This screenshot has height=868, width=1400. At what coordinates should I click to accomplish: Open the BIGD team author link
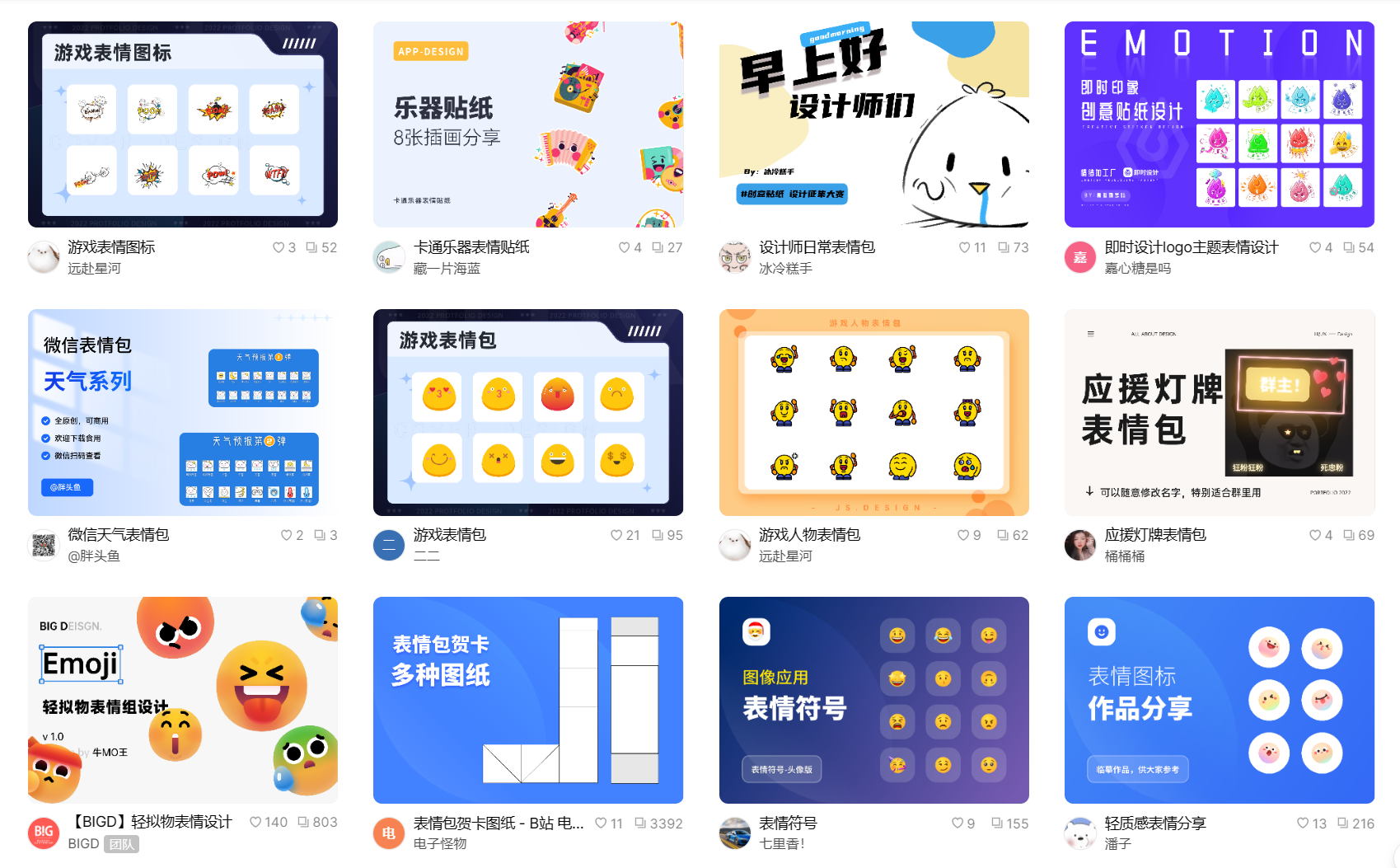[x=83, y=844]
